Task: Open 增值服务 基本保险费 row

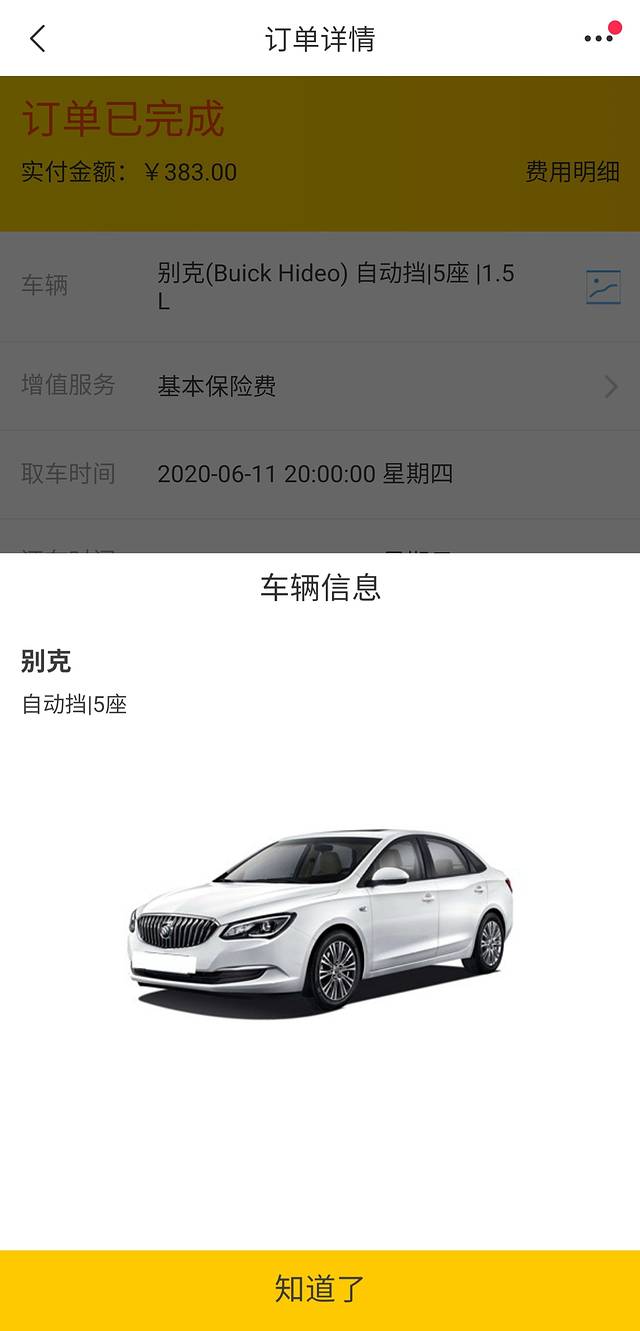Action: [x=320, y=386]
